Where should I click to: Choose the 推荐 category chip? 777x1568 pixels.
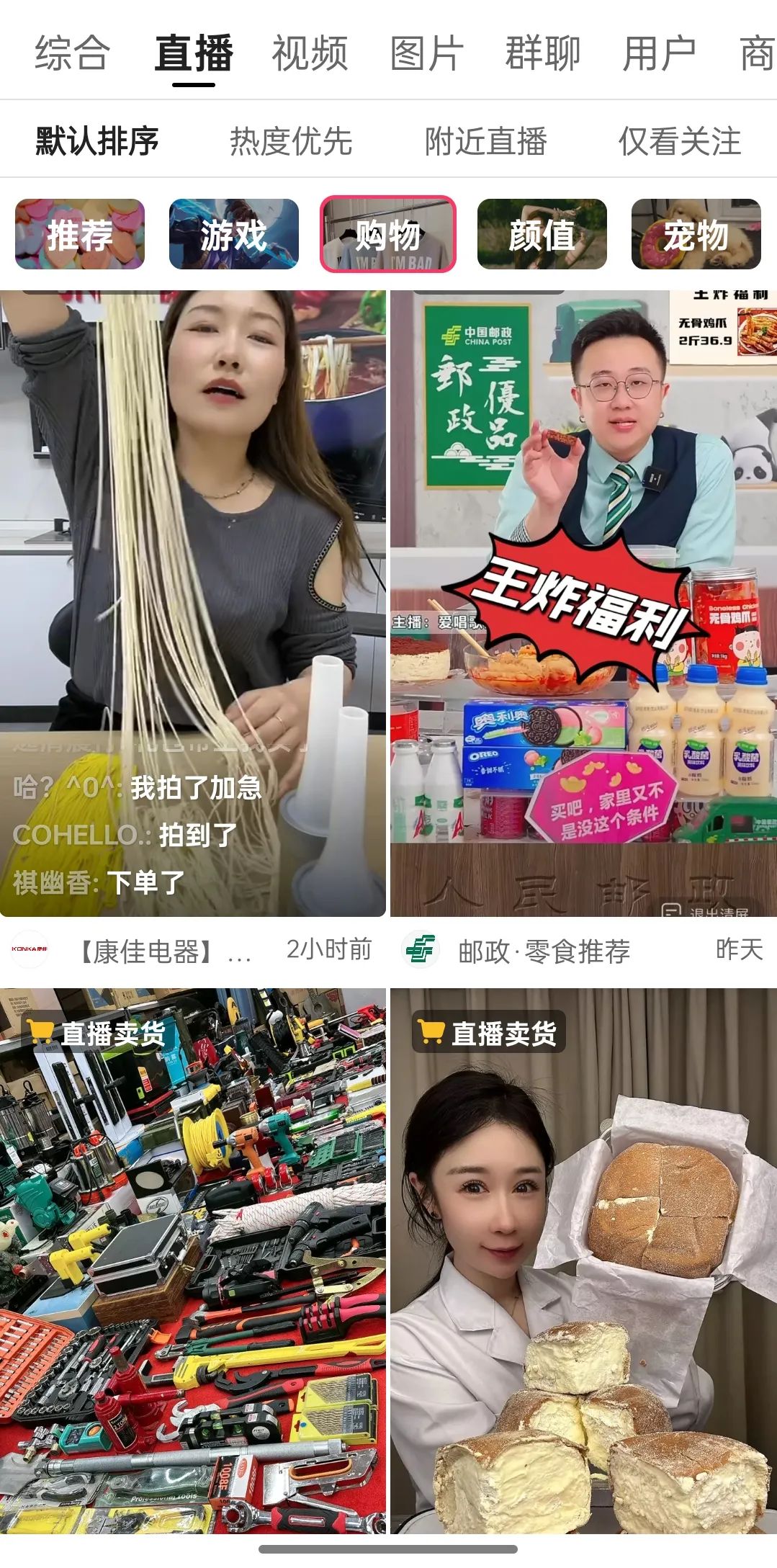pos(80,235)
